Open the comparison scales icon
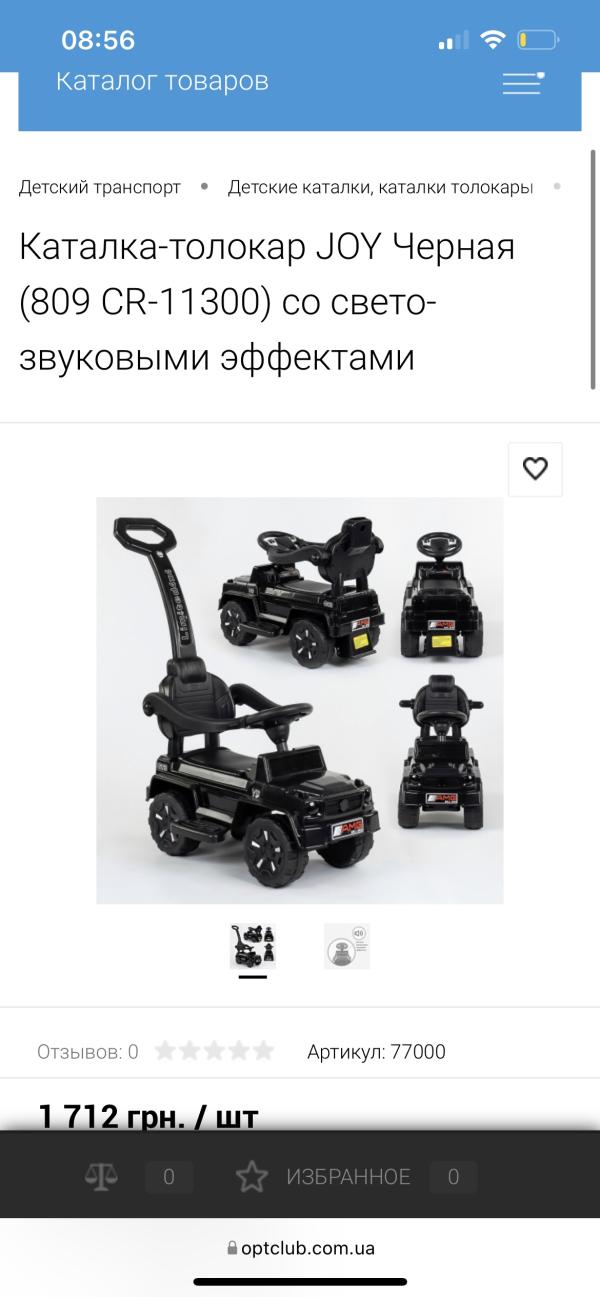The image size is (600, 1297). pyautogui.click(x=100, y=1177)
